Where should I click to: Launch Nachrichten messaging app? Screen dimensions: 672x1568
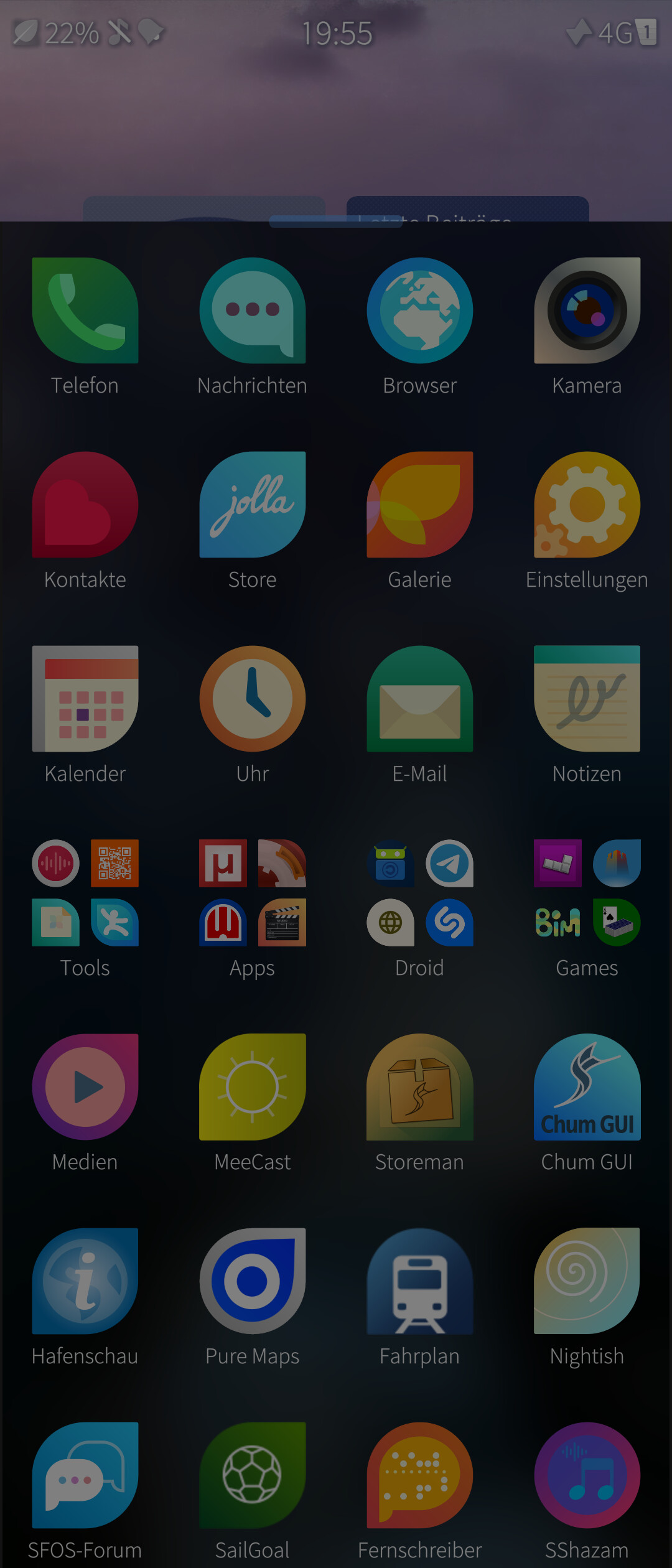point(253,310)
